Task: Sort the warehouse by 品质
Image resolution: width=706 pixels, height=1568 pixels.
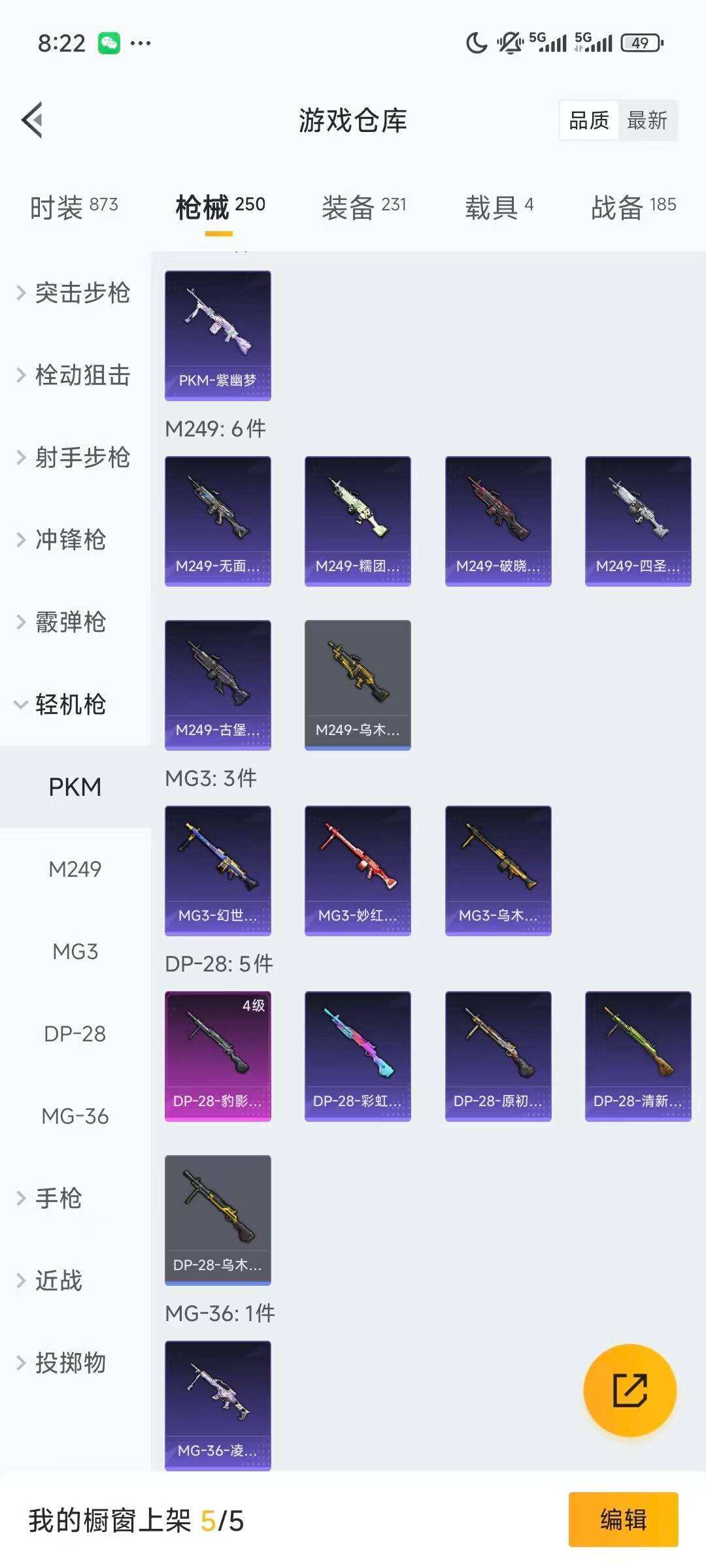Action: (589, 120)
